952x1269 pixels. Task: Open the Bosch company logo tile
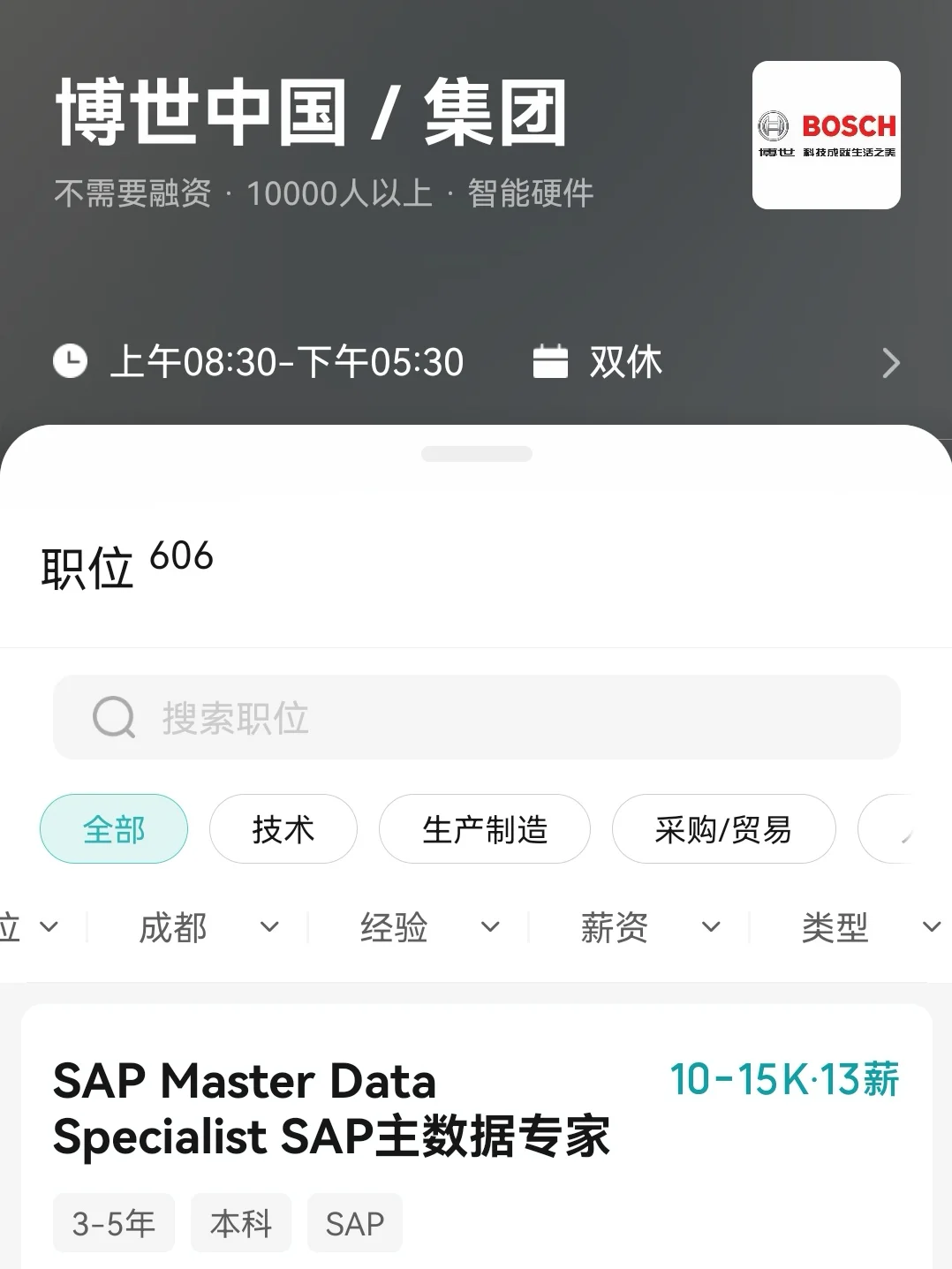coord(827,135)
